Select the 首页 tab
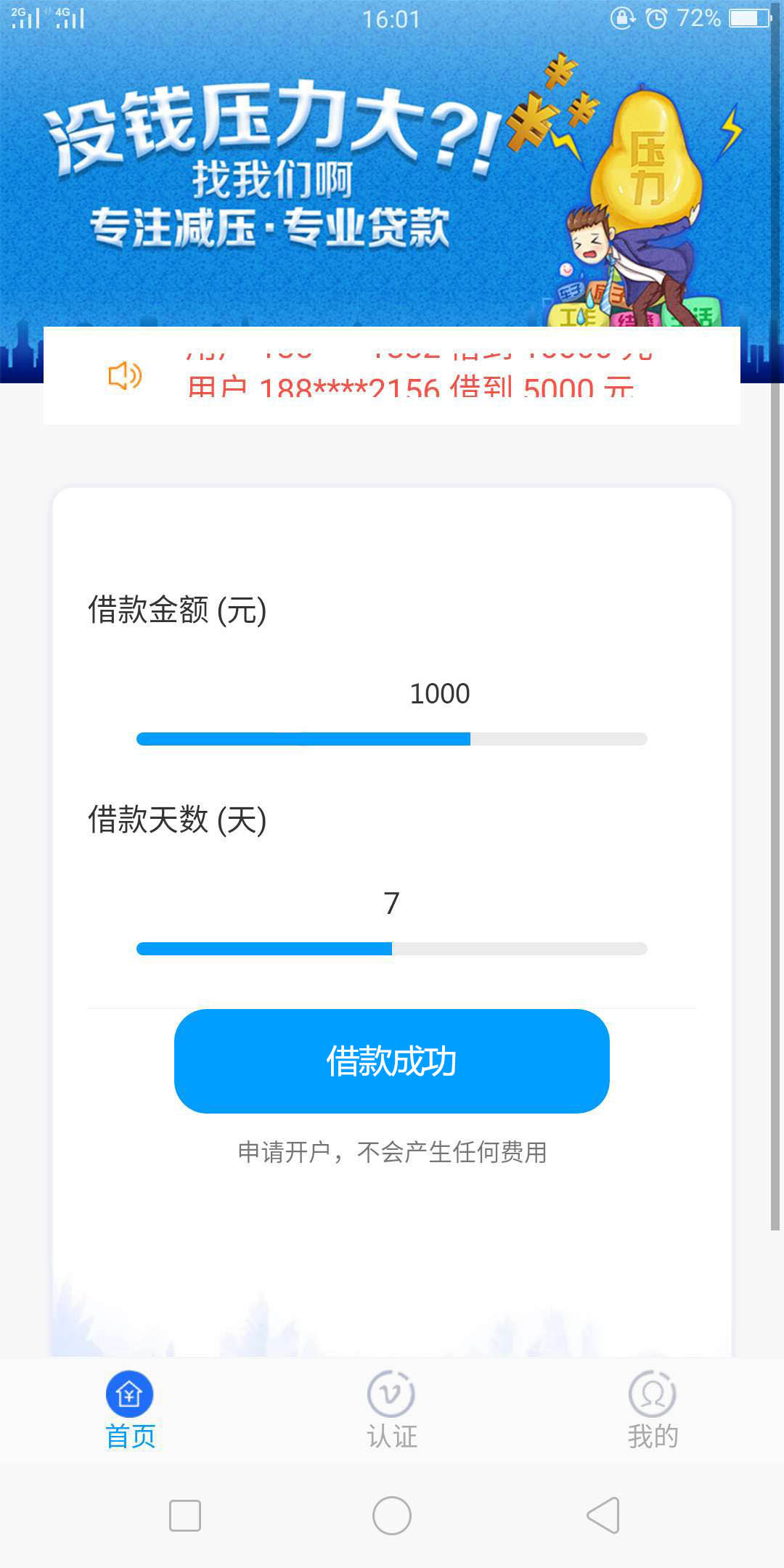 (x=131, y=1410)
